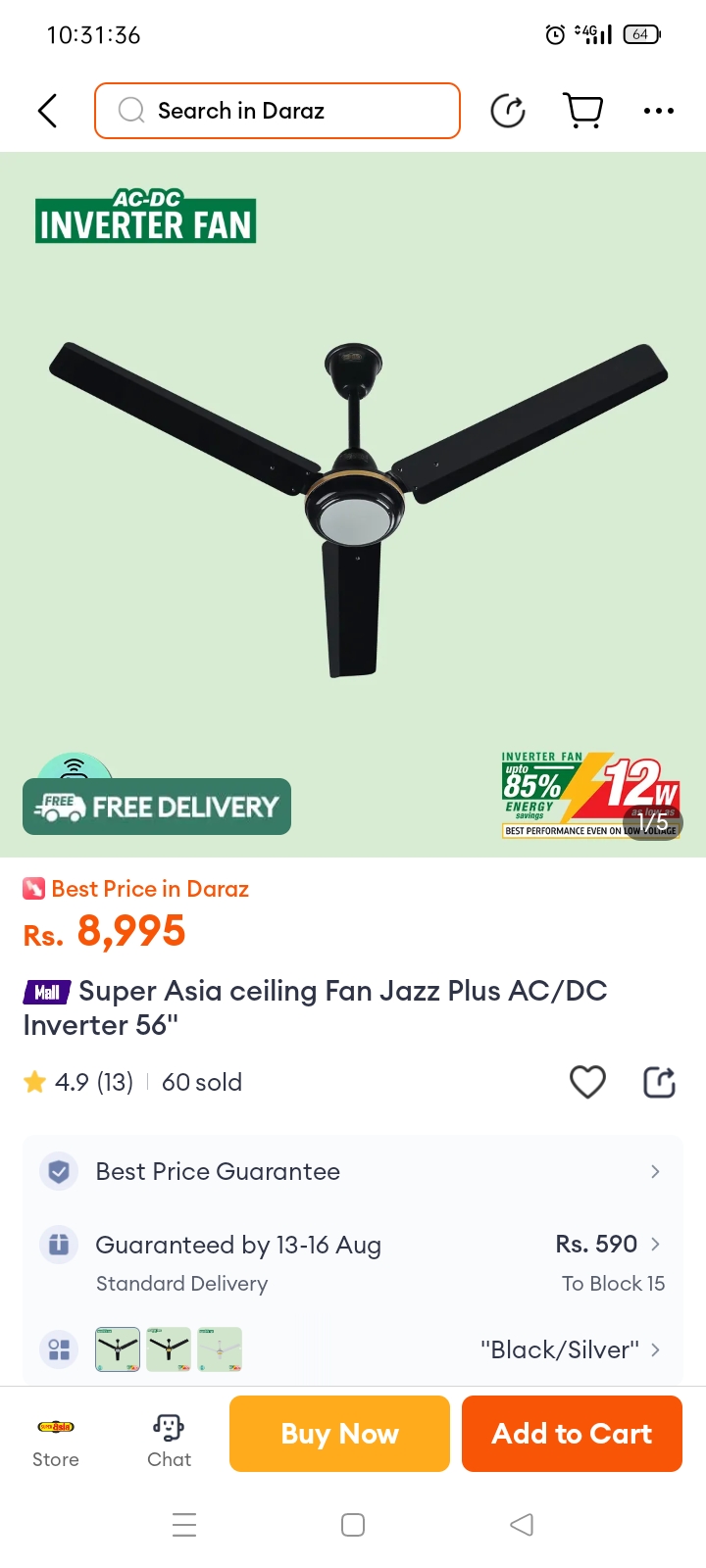The image size is (706, 1568).
Task: Select the first fan color thumbnail
Action: pyautogui.click(x=118, y=1349)
